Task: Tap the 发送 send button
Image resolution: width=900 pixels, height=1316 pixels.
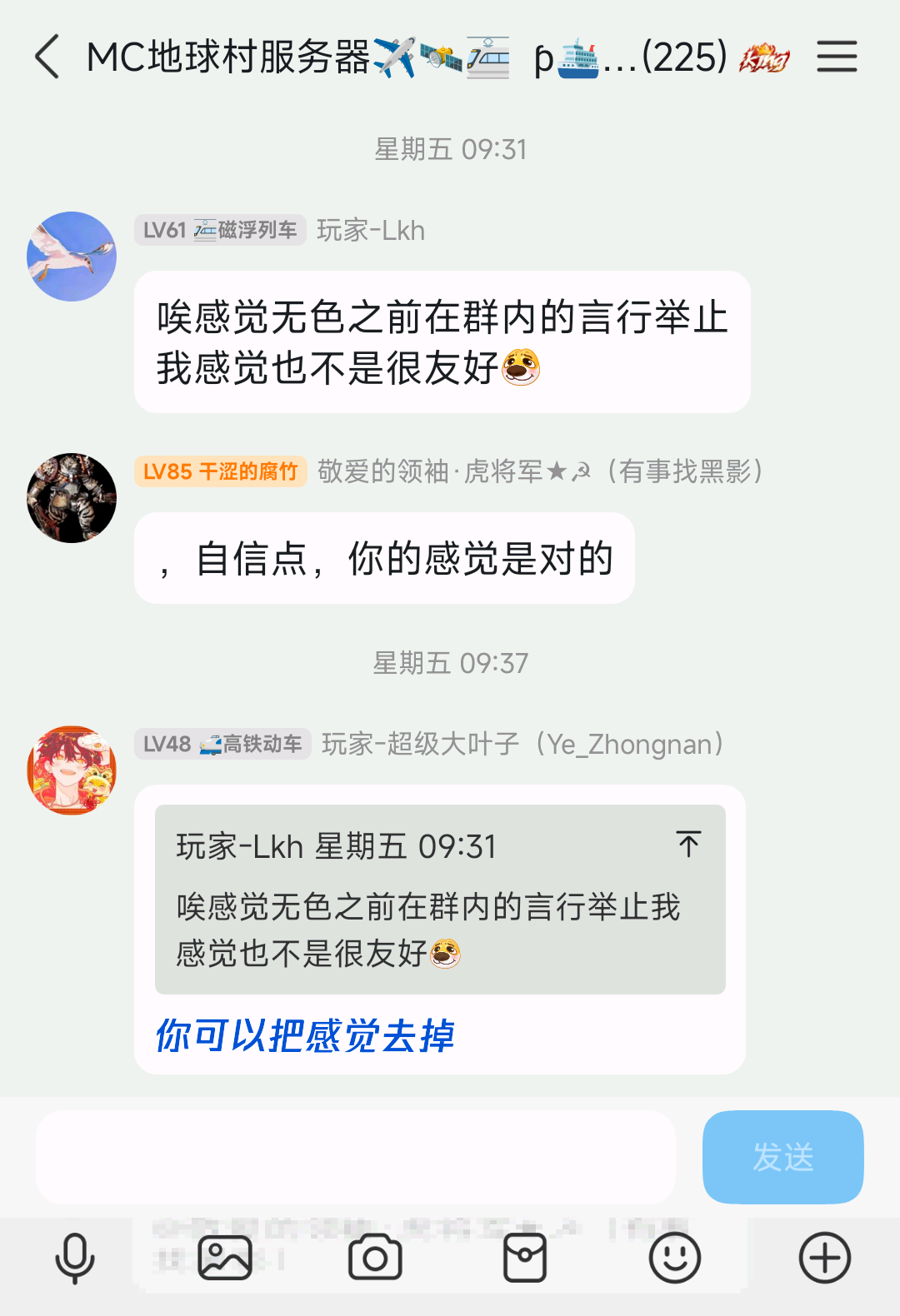Action: (x=782, y=1157)
